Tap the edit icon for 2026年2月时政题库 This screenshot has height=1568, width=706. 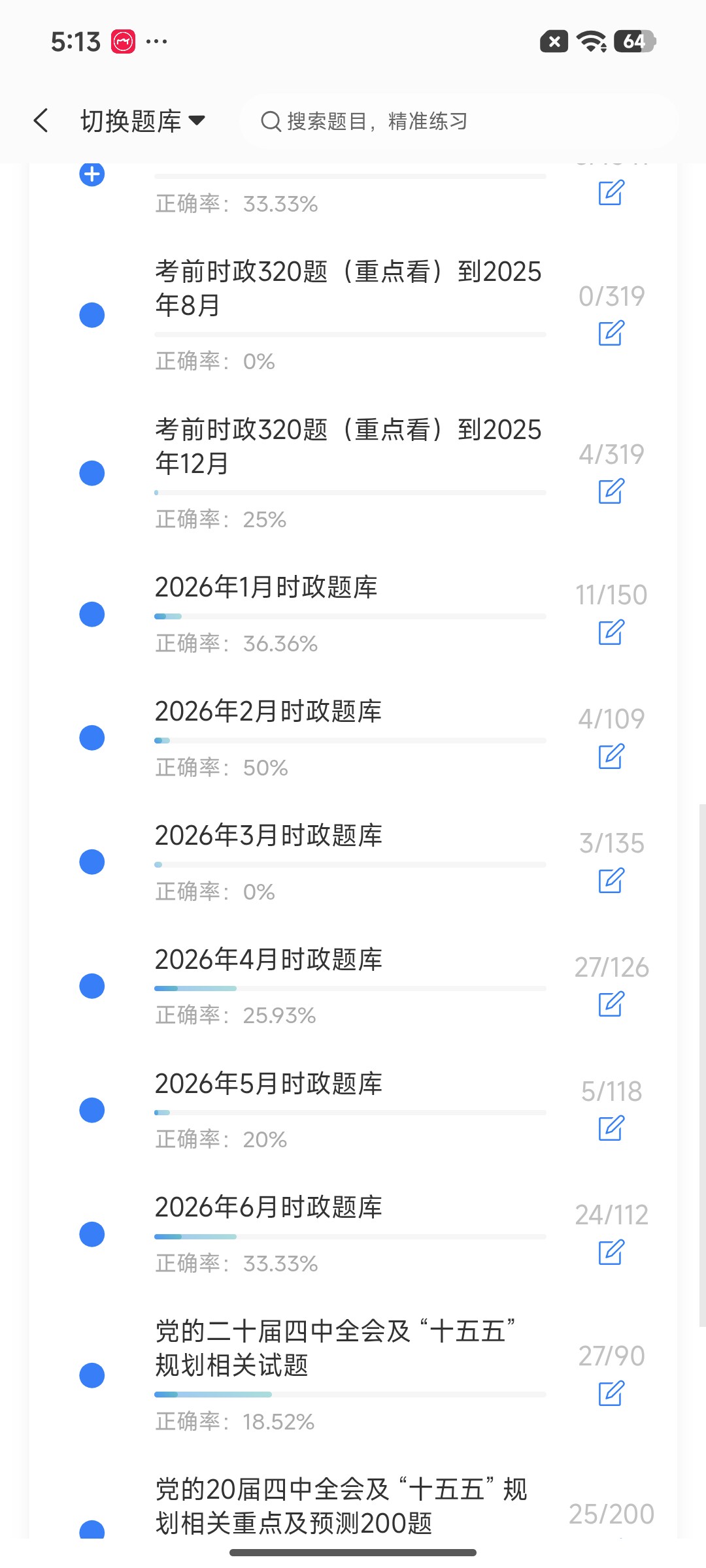coord(612,756)
